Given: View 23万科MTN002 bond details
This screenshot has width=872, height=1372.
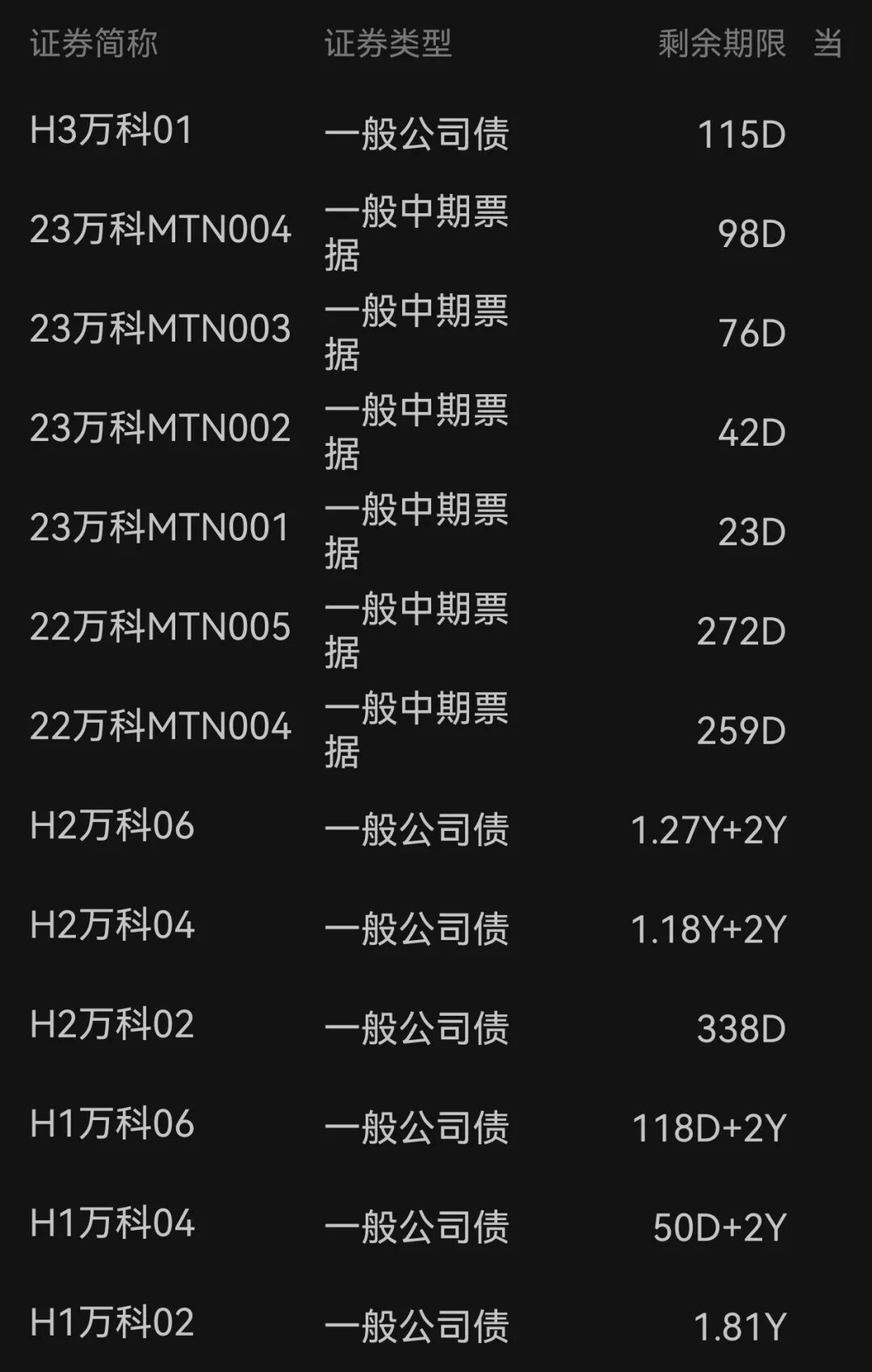Looking at the screenshot, I should coord(160,430).
